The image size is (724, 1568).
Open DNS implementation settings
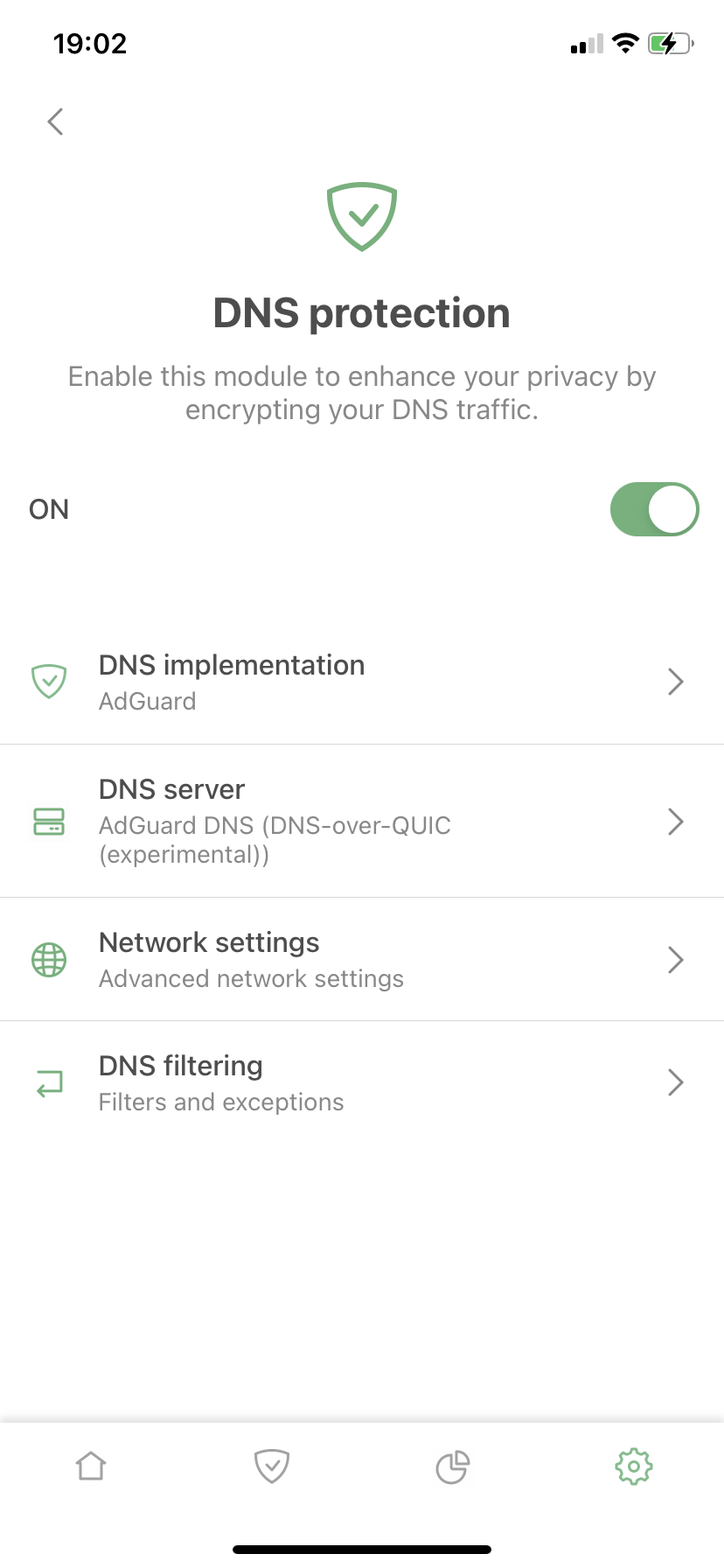tap(362, 682)
